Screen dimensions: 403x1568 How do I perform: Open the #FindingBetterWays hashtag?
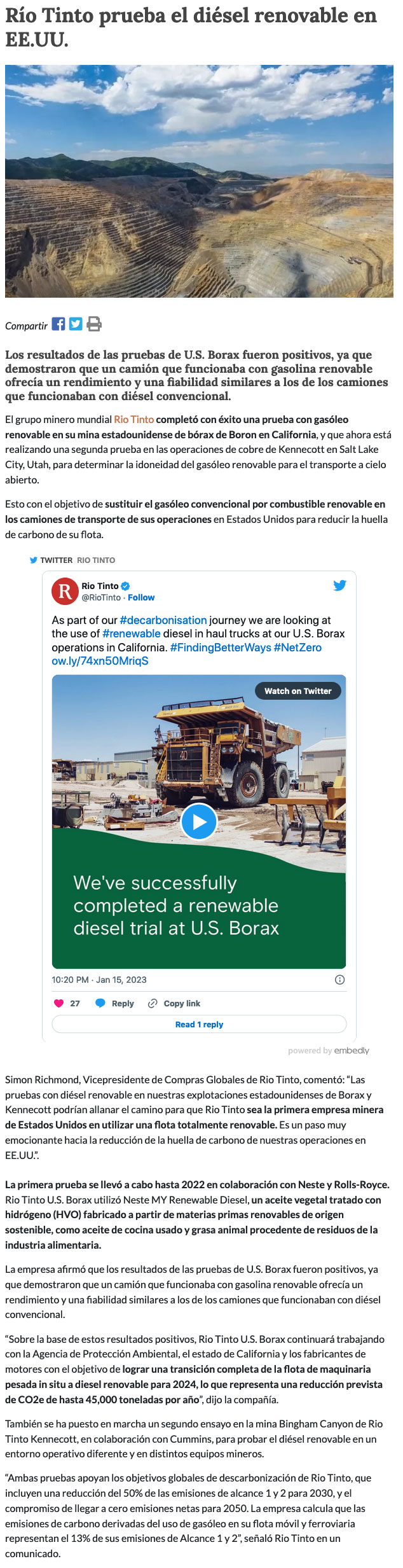point(220,648)
